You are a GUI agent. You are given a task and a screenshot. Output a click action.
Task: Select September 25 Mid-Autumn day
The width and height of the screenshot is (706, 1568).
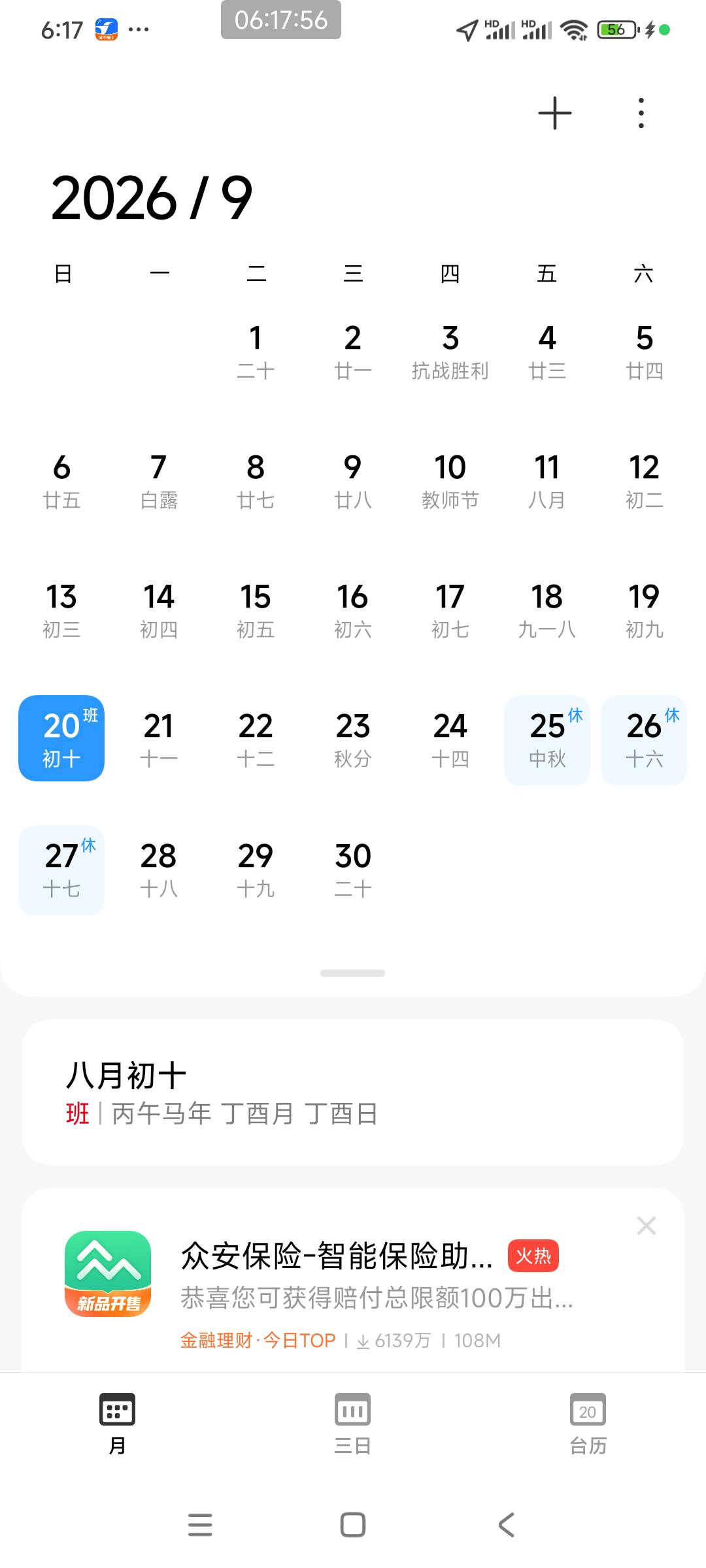(x=547, y=740)
